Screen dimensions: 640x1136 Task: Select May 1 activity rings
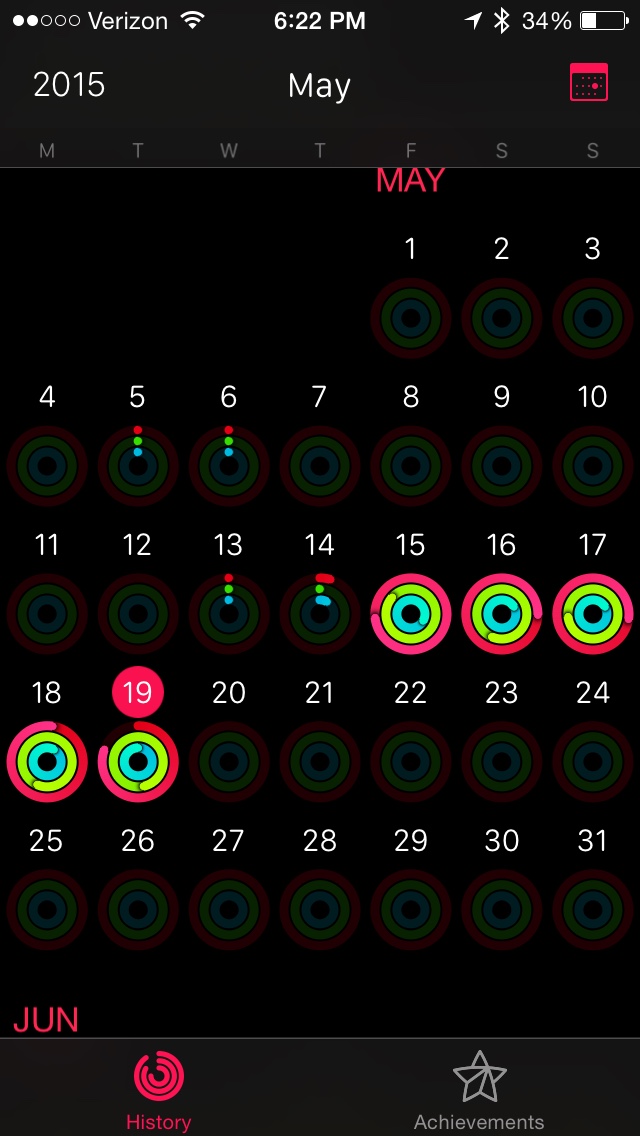point(410,318)
